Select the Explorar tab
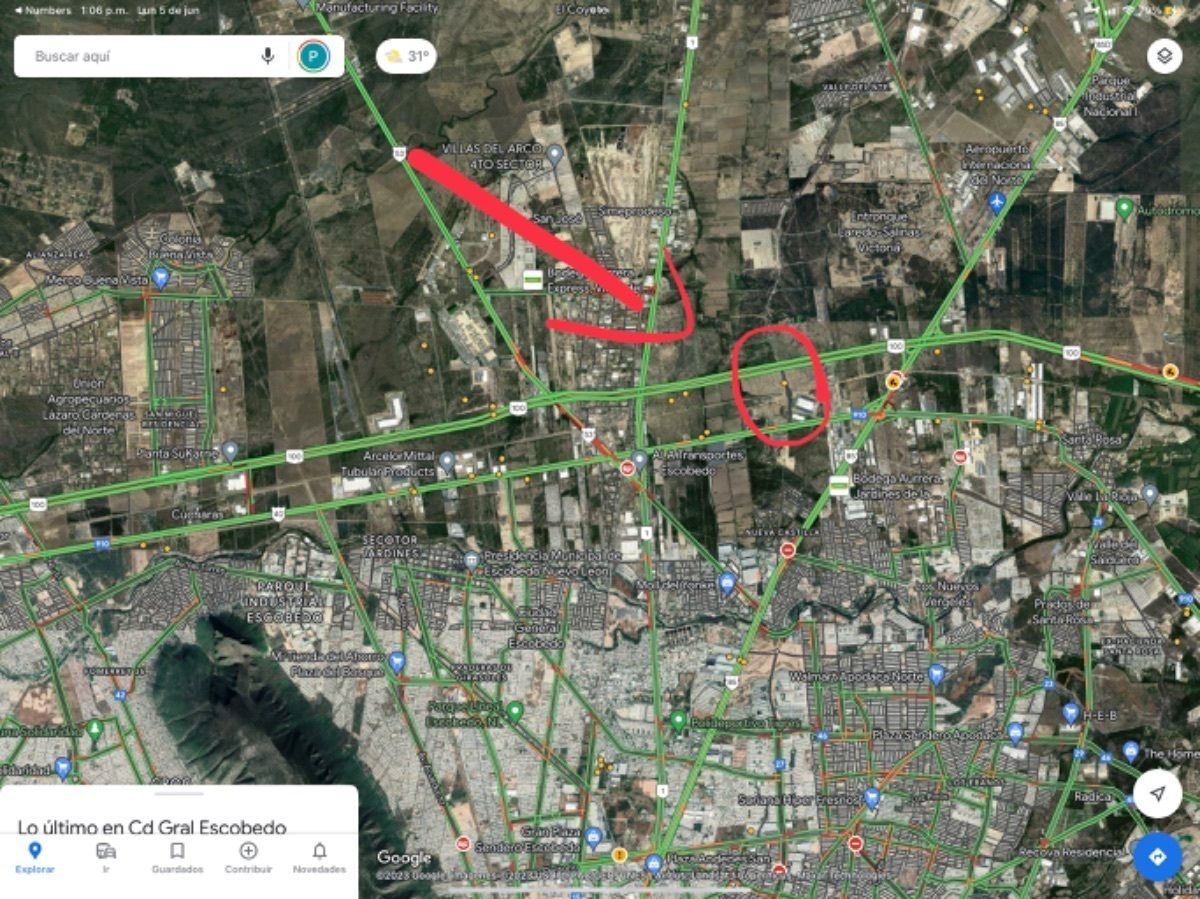 (x=35, y=857)
